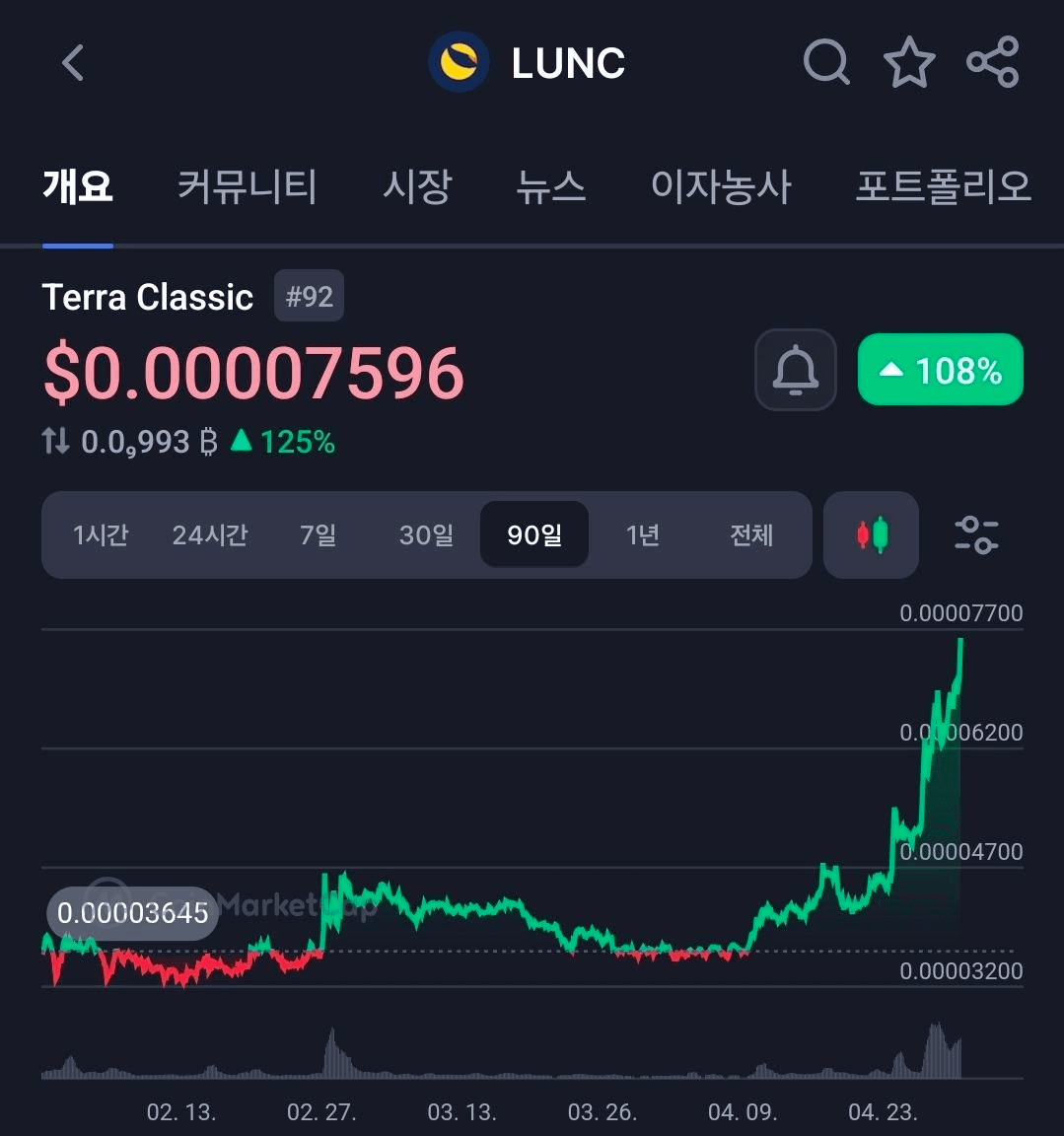This screenshot has width=1064, height=1136.
Task: Switch chart to candlestick view
Action: [871, 534]
